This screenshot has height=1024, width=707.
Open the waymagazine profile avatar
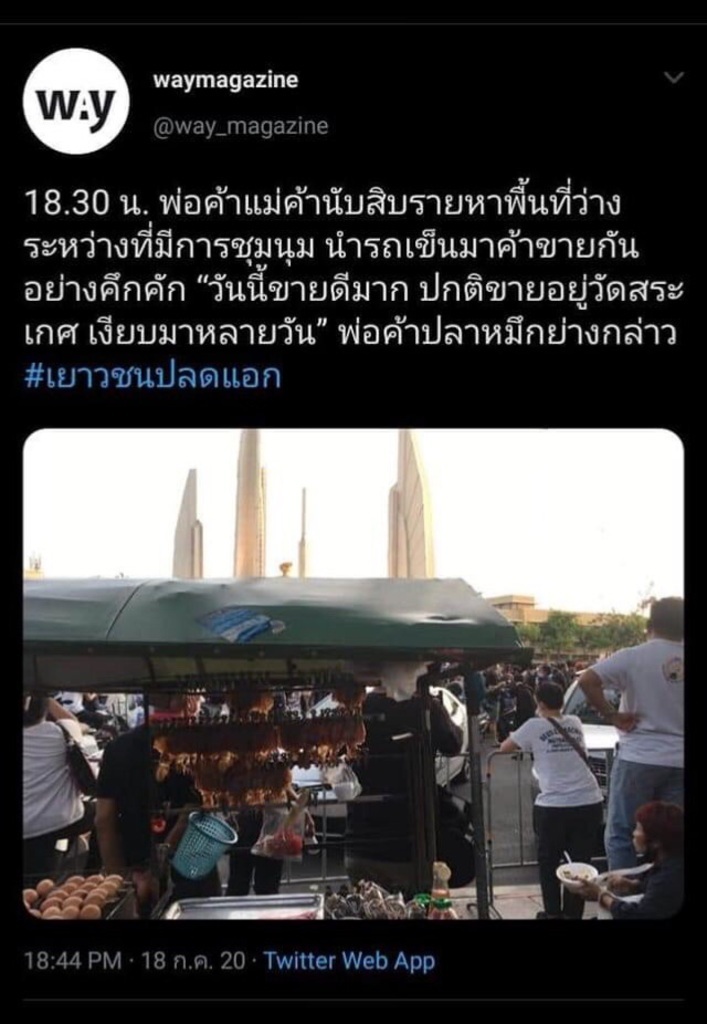click(x=76, y=101)
